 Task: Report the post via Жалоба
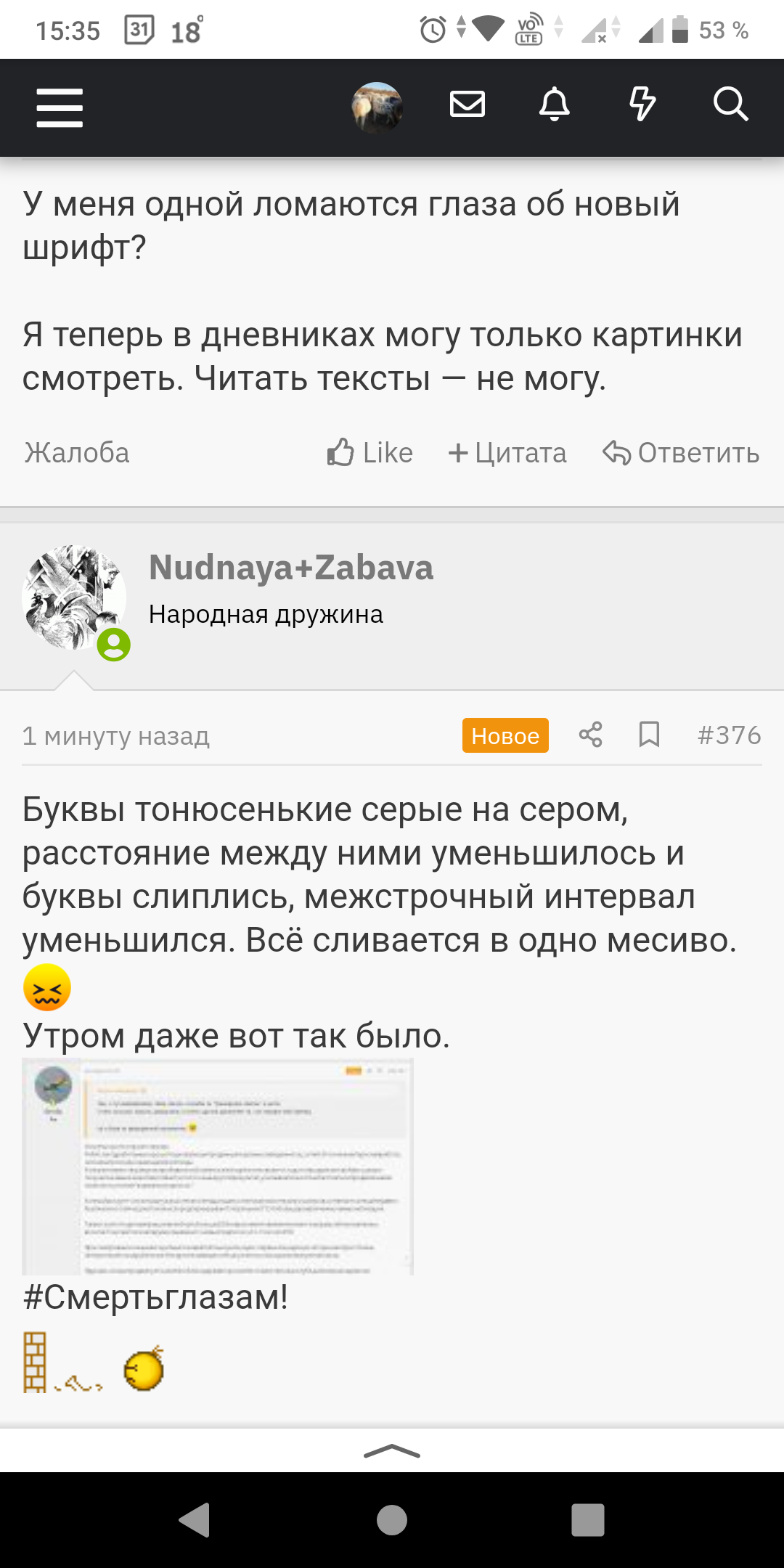pos(77,453)
